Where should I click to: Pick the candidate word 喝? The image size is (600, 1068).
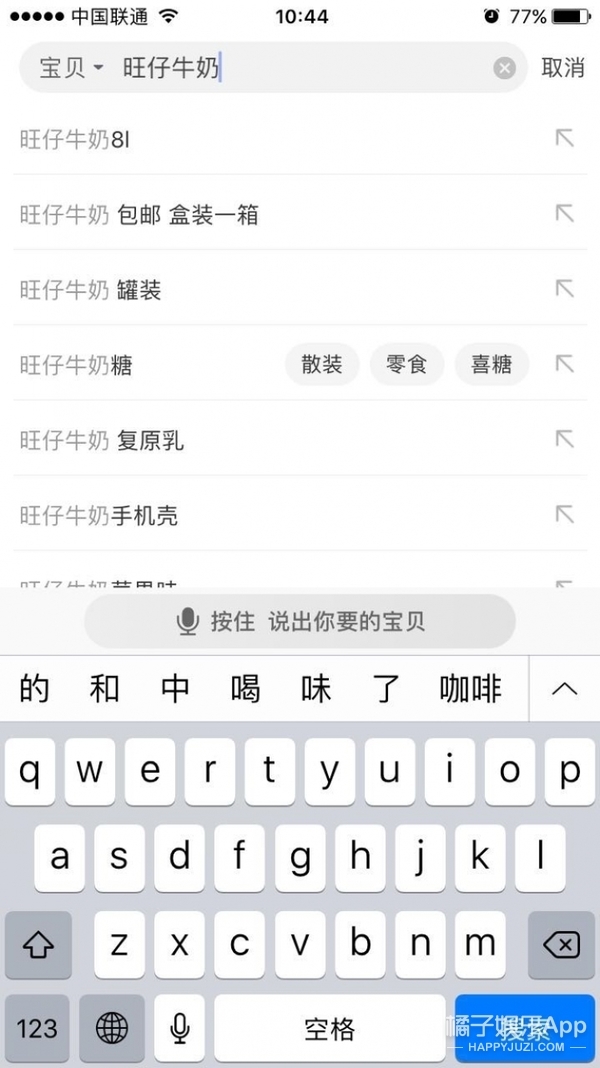[245, 689]
